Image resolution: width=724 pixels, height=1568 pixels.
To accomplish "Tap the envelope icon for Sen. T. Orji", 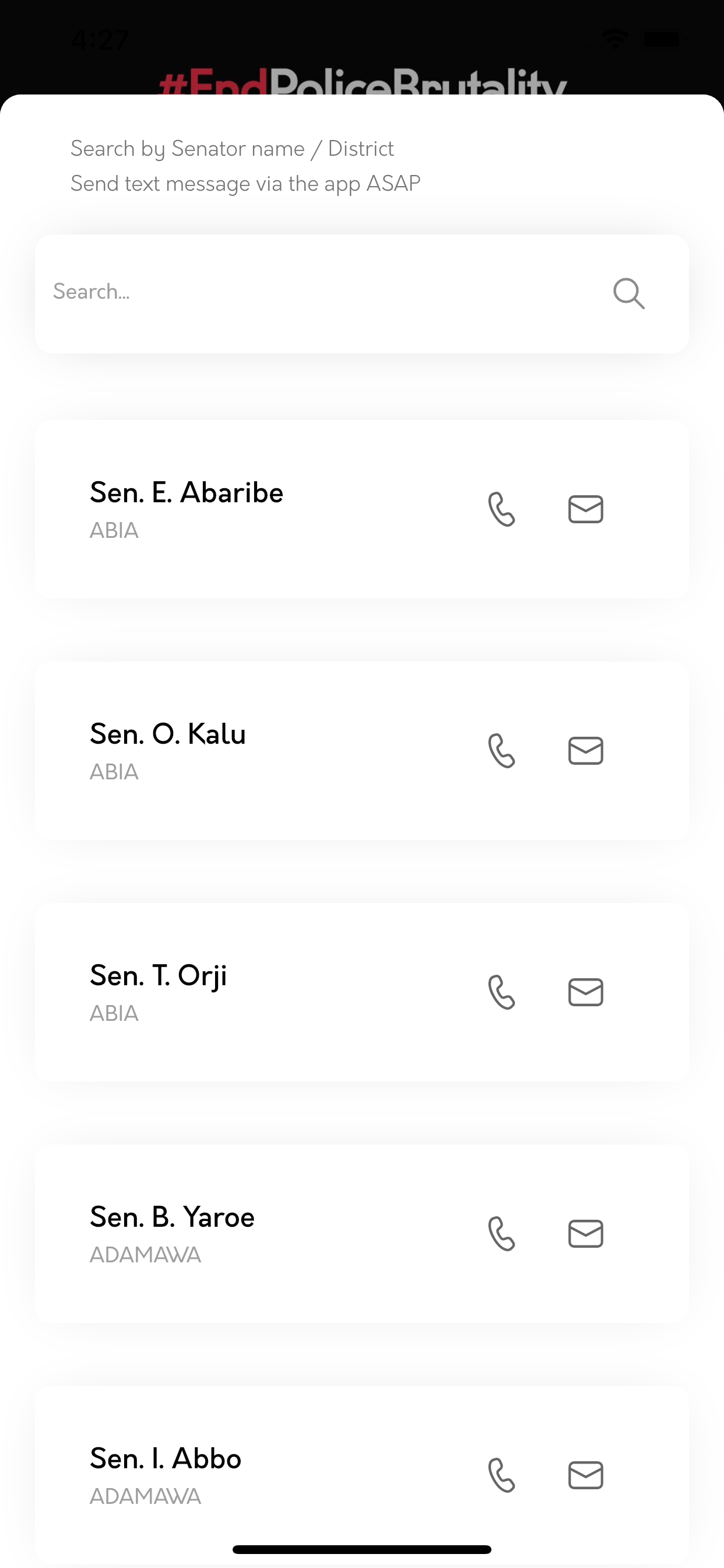I will coord(585,992).
